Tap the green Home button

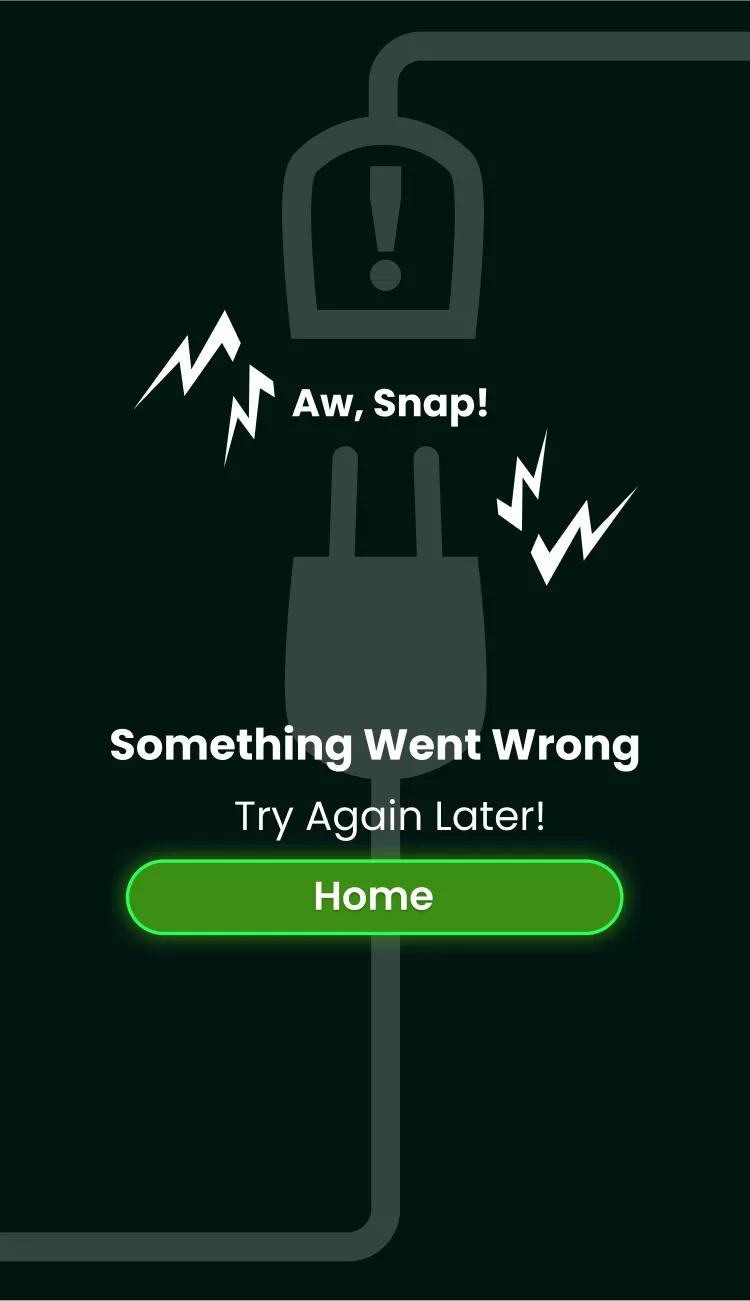374,897
